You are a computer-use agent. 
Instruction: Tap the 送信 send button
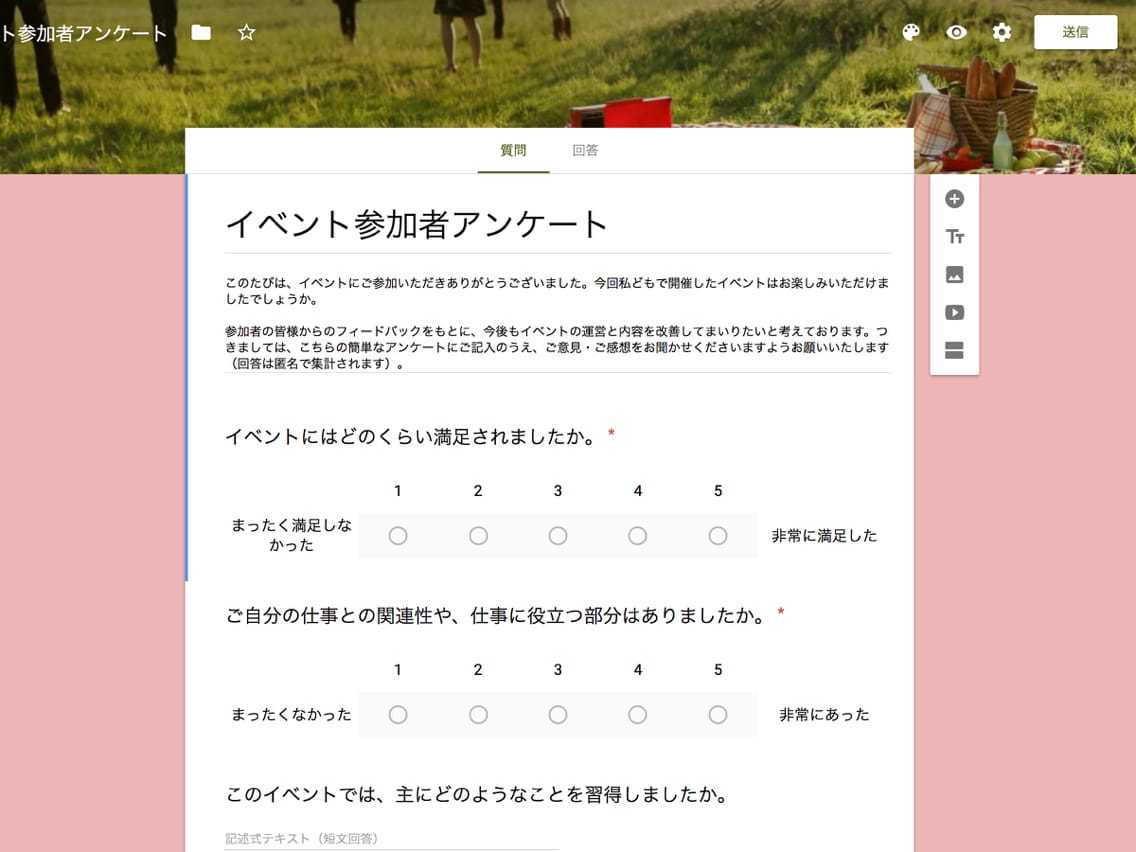tap(1075, 32)
